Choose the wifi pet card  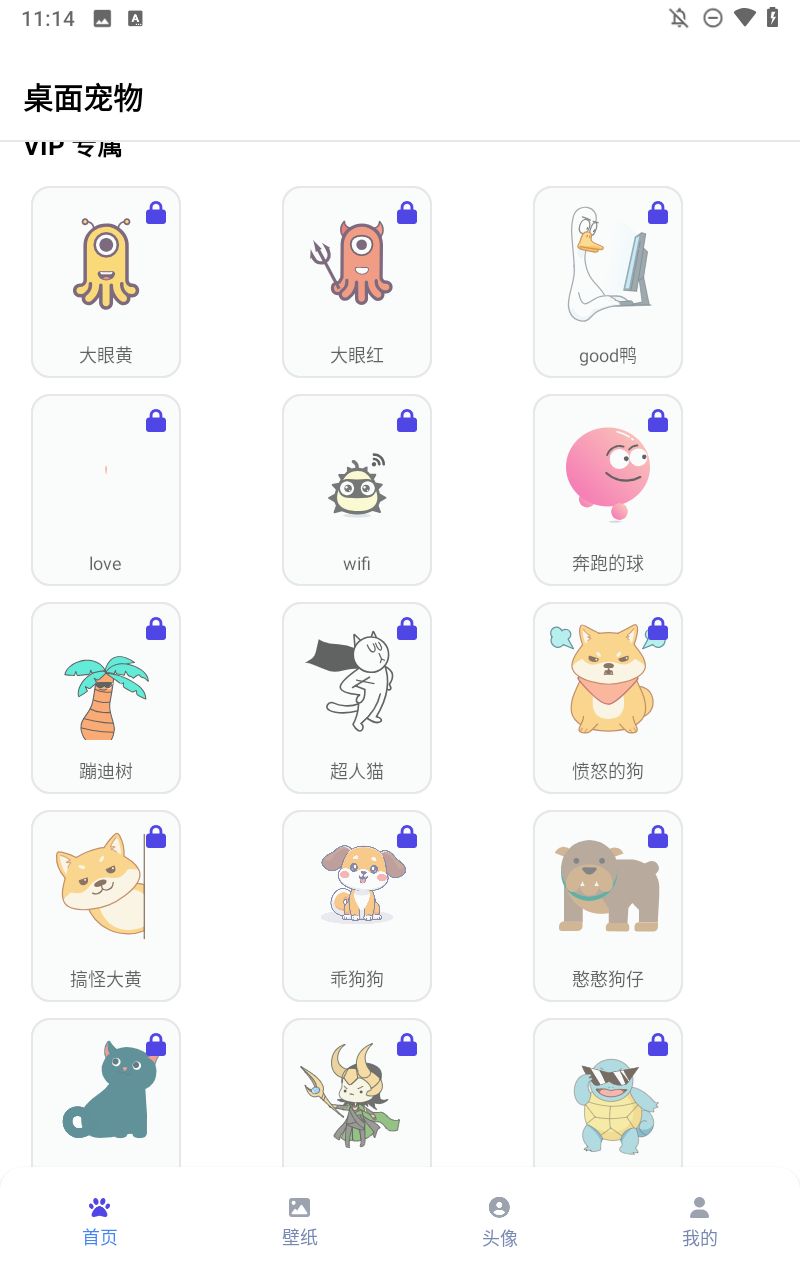357,490
